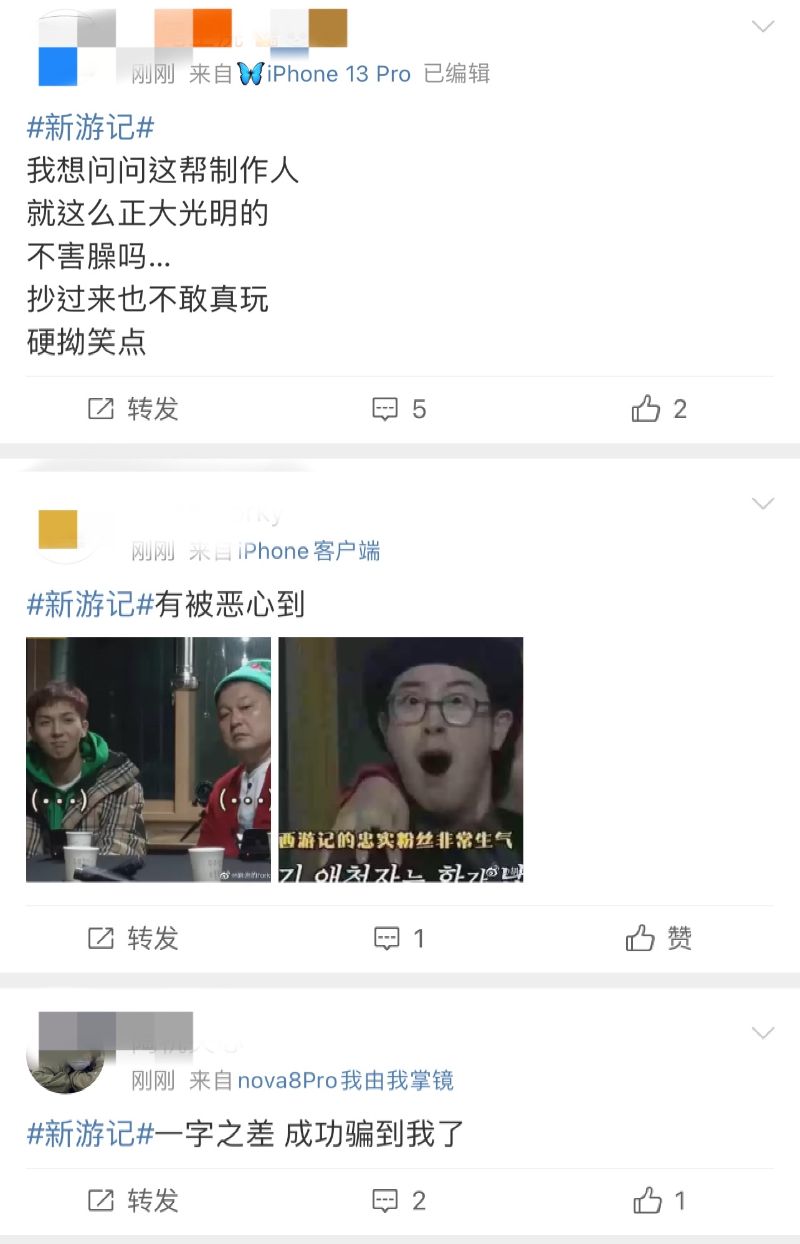Open the 1 comment under the 有被恶心到 post
800x1244 pixels.
[x=399, y=938]
